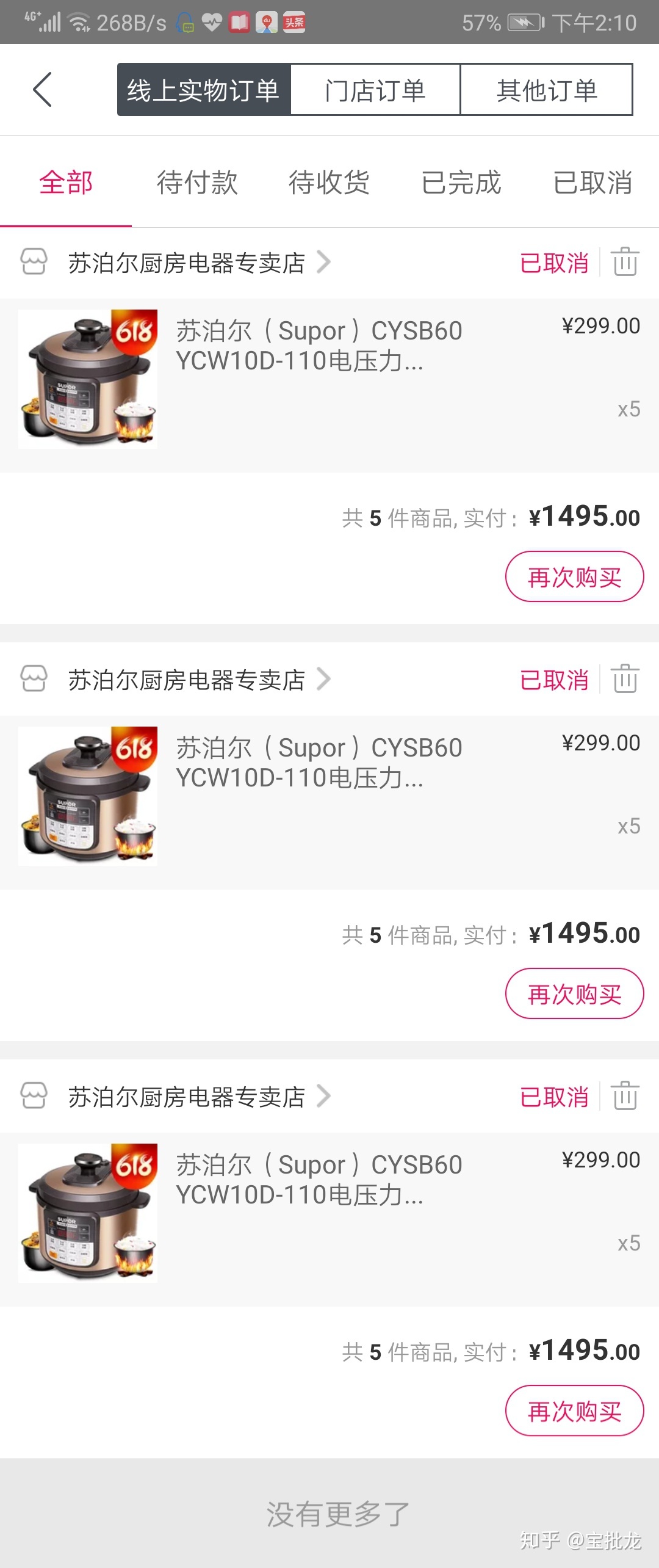
Task: Tap 再次购买 on the first order
Action: pos(574,576)
